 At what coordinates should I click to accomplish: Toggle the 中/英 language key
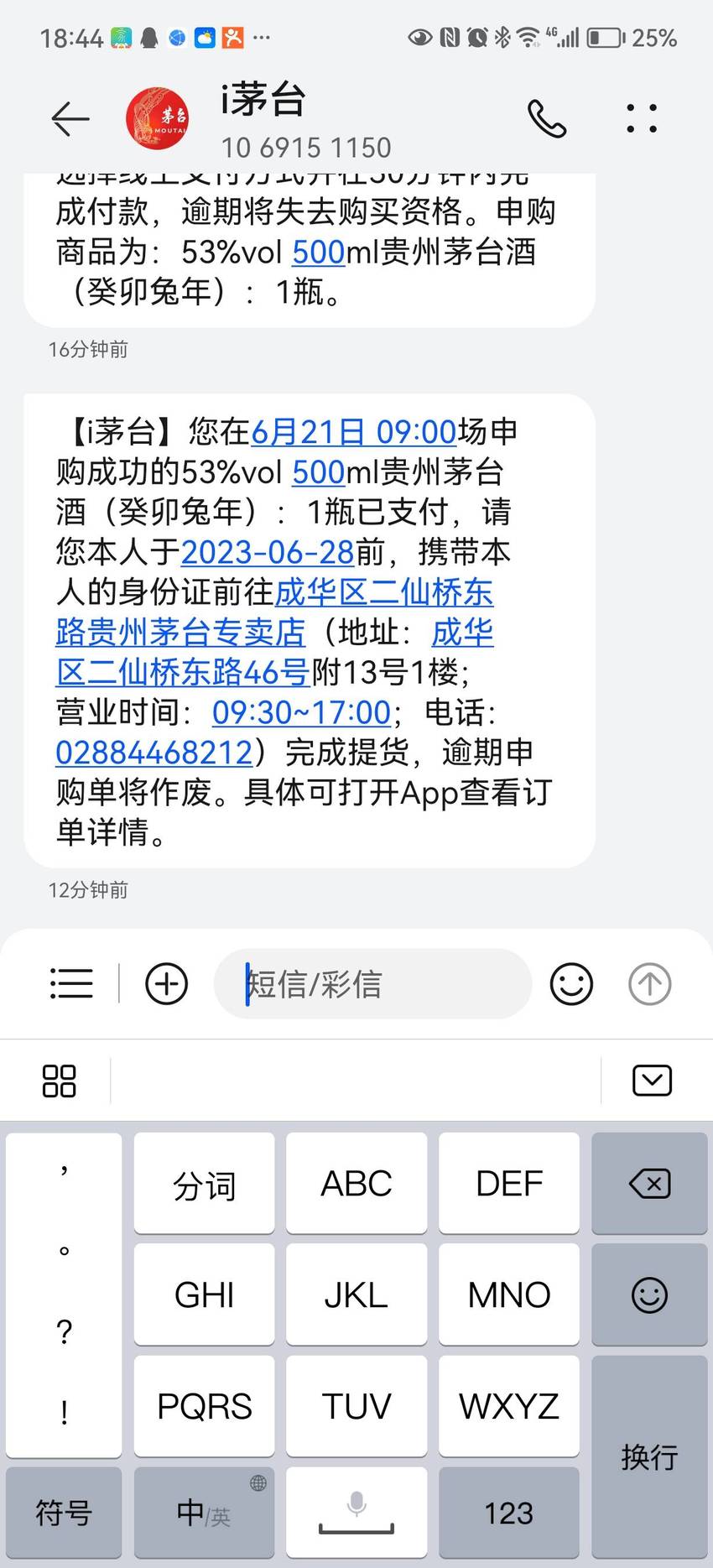click(x=204, y=1513)
